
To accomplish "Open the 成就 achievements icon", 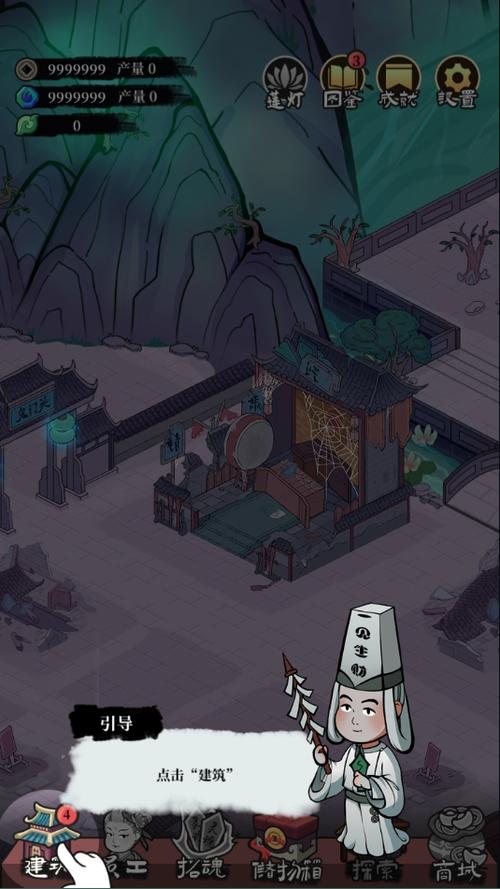I will tap(399, 83).
